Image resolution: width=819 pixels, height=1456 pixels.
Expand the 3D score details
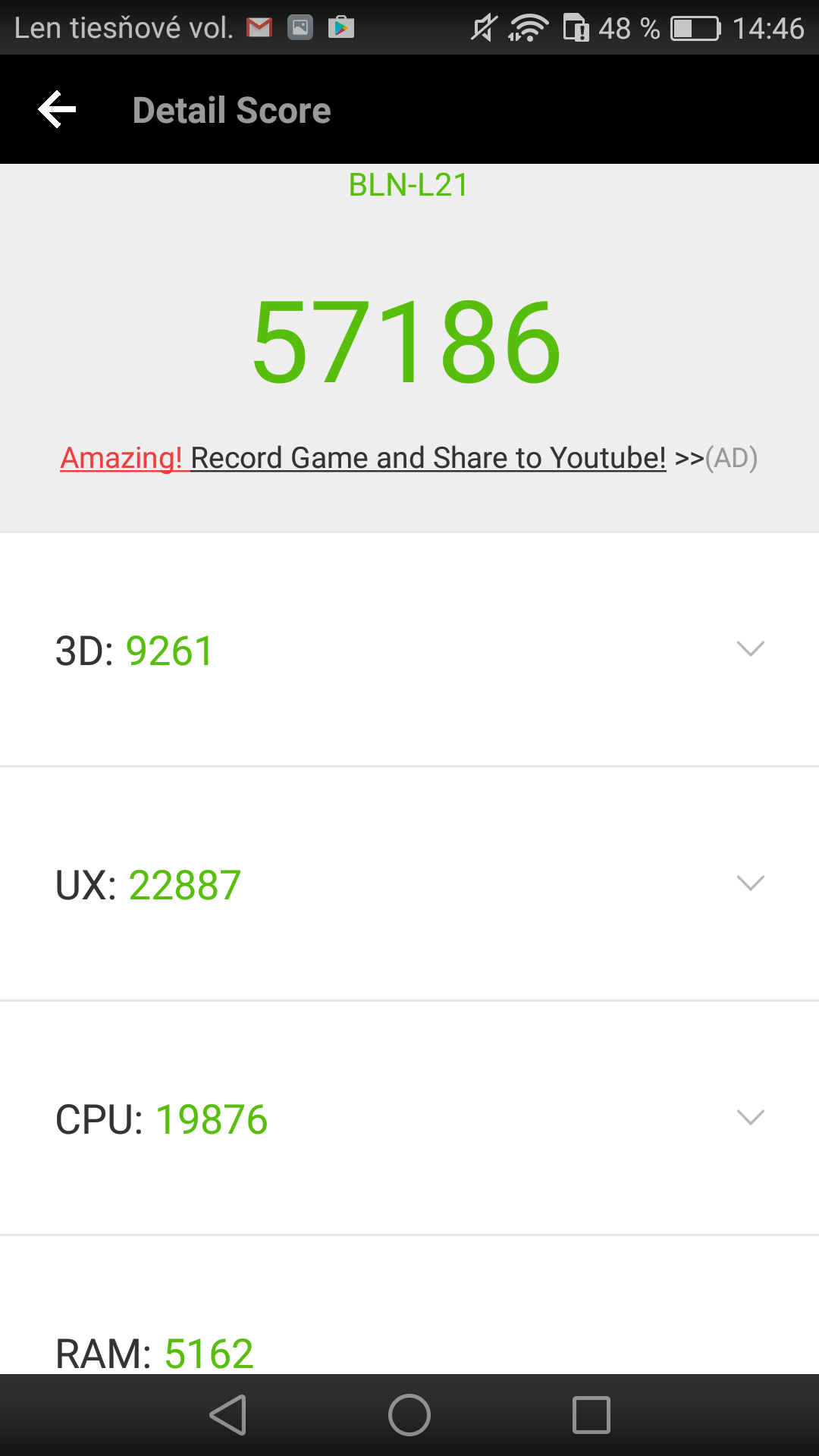click(409, 650)
